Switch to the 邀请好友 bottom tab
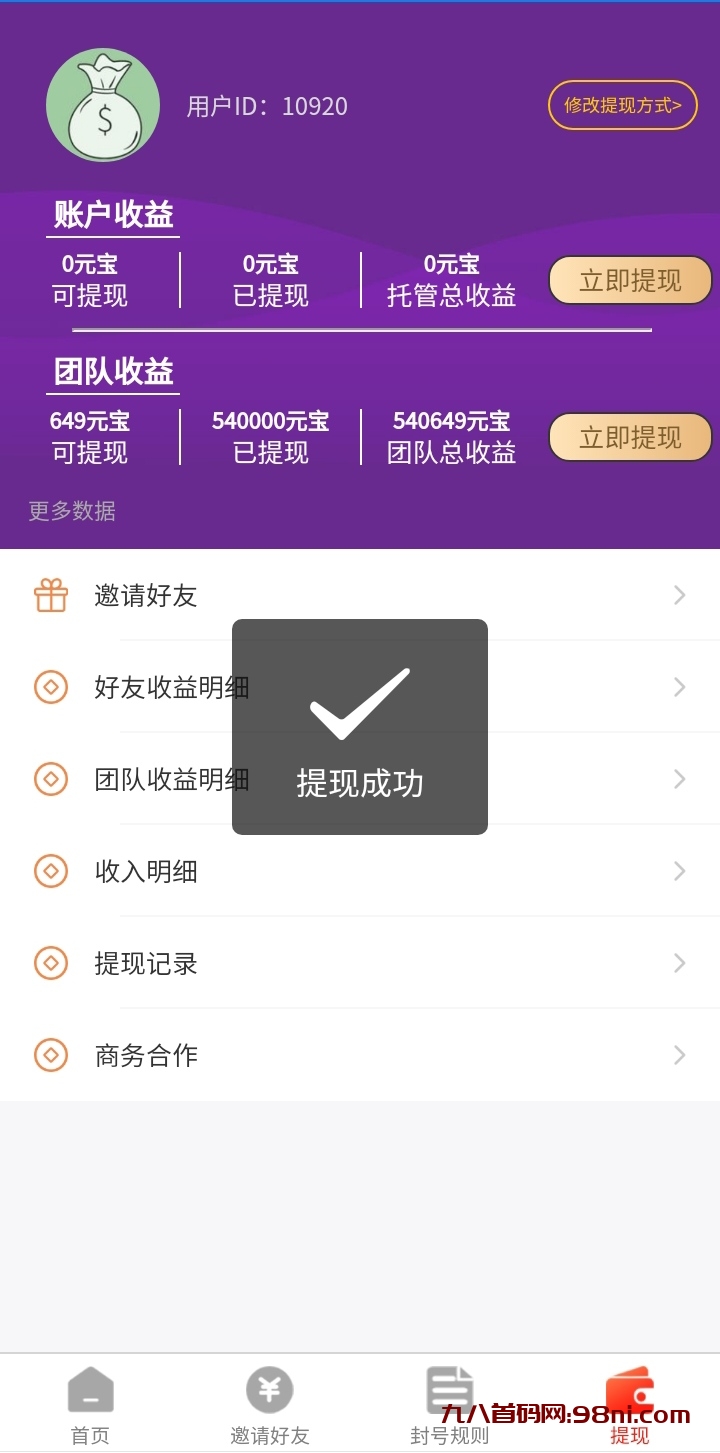Screen dimensions: 720x1453 [x=270, y=1404]
